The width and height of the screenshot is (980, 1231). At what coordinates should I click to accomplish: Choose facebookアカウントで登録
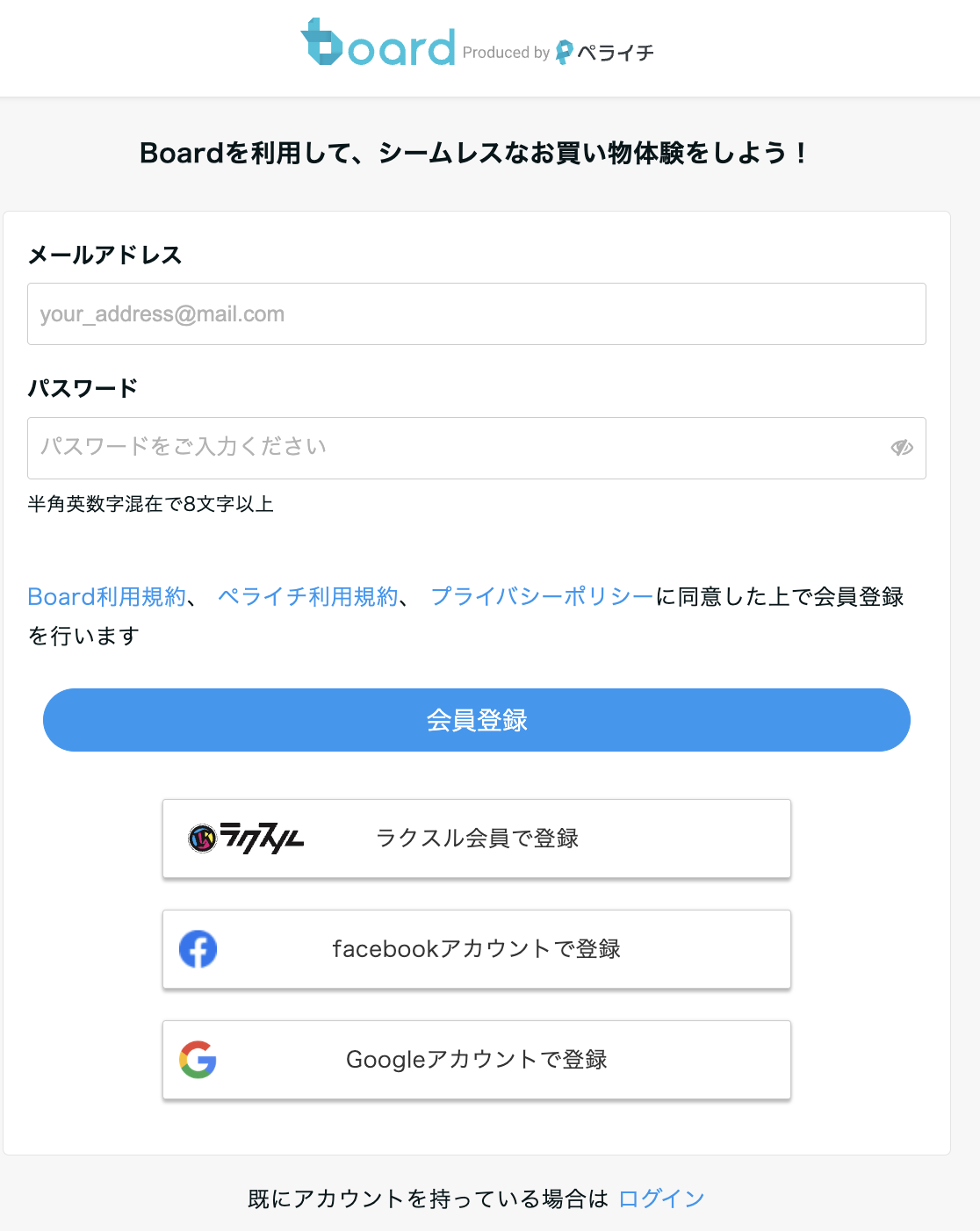click(476, 949)
